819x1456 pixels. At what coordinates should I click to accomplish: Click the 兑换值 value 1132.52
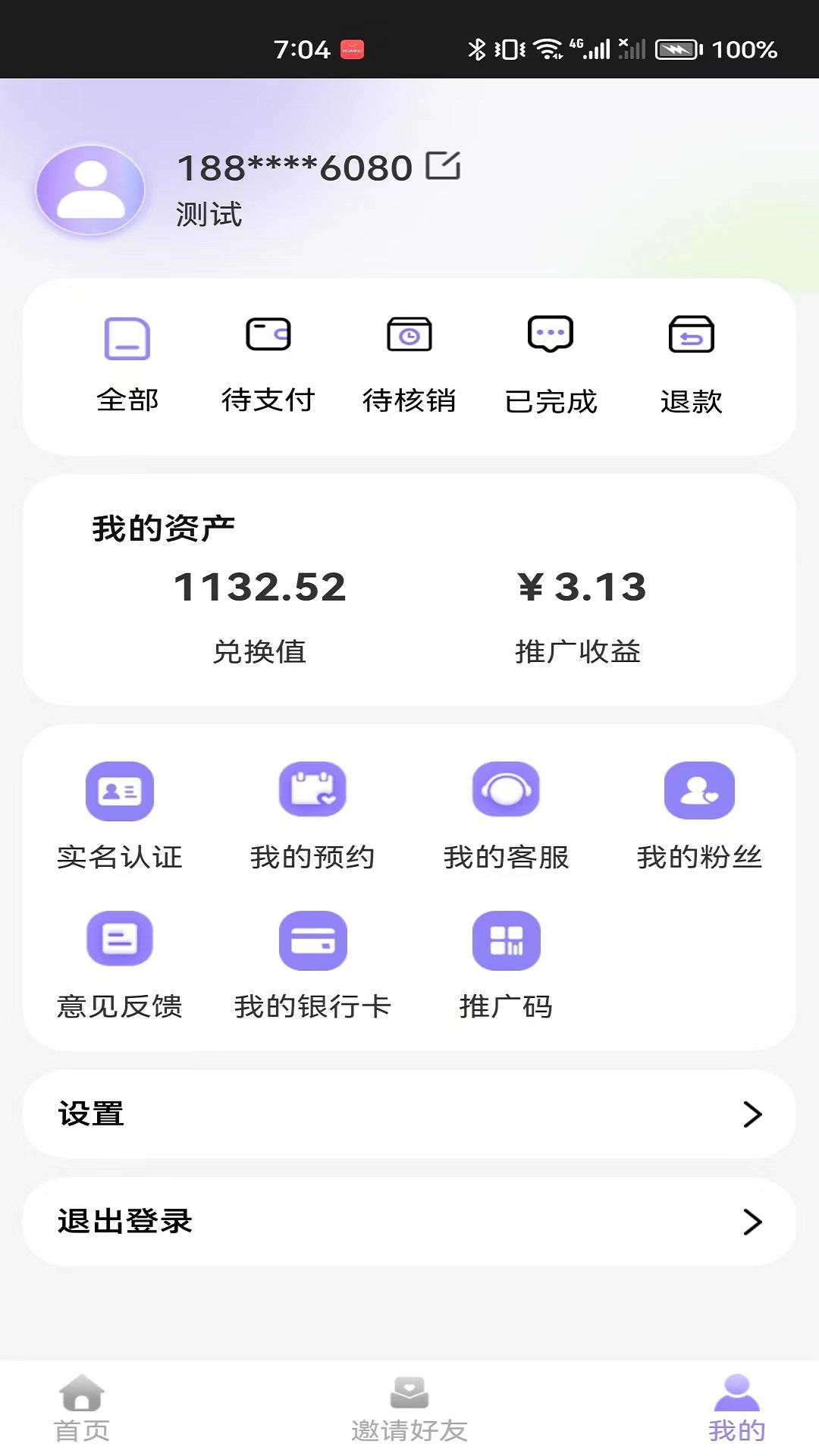pyautogui.click(x=262, y=588)
